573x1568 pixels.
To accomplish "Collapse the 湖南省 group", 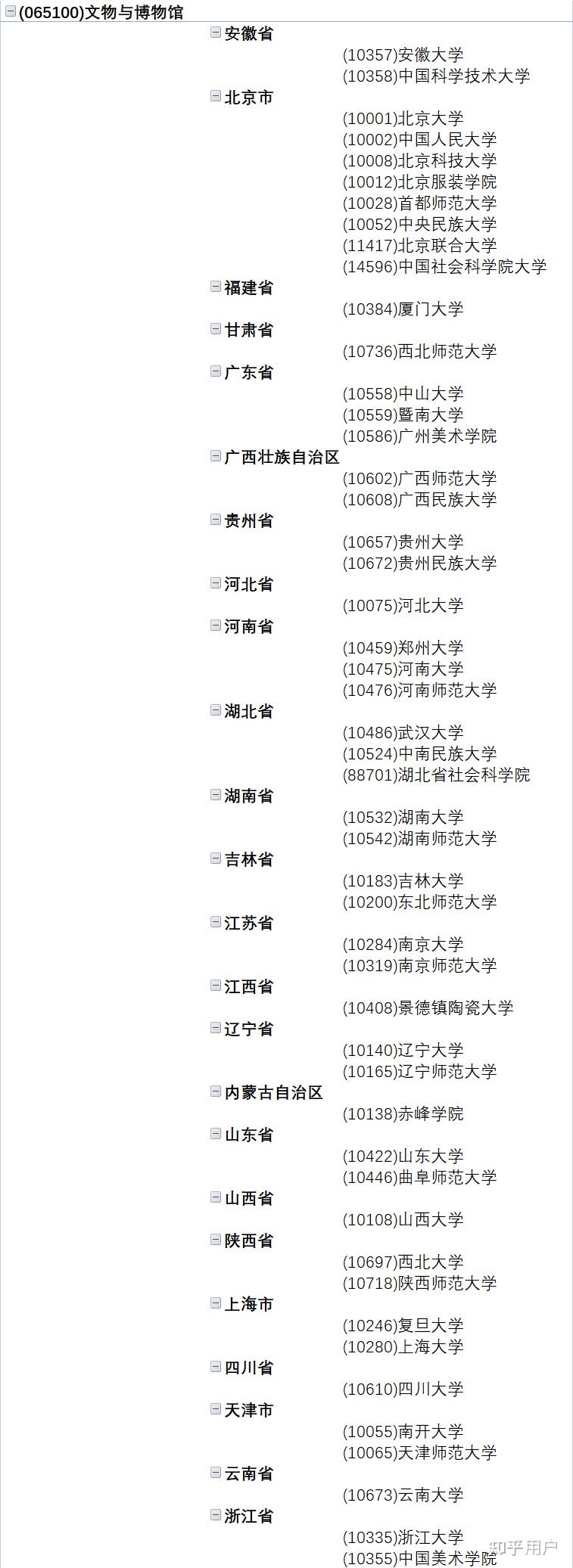I will (216, 795).
